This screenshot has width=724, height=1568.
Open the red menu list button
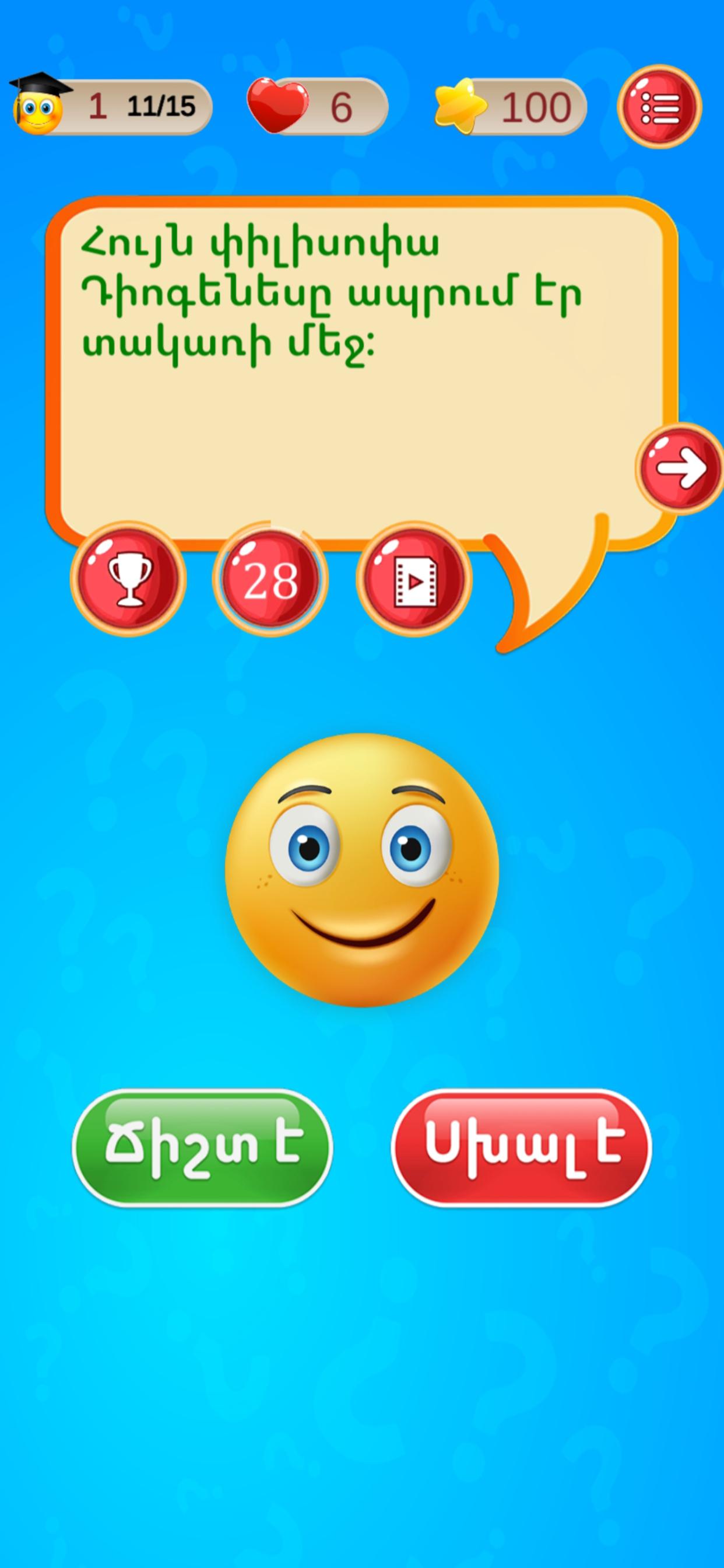pyautogui.click(x=659, y=107)
